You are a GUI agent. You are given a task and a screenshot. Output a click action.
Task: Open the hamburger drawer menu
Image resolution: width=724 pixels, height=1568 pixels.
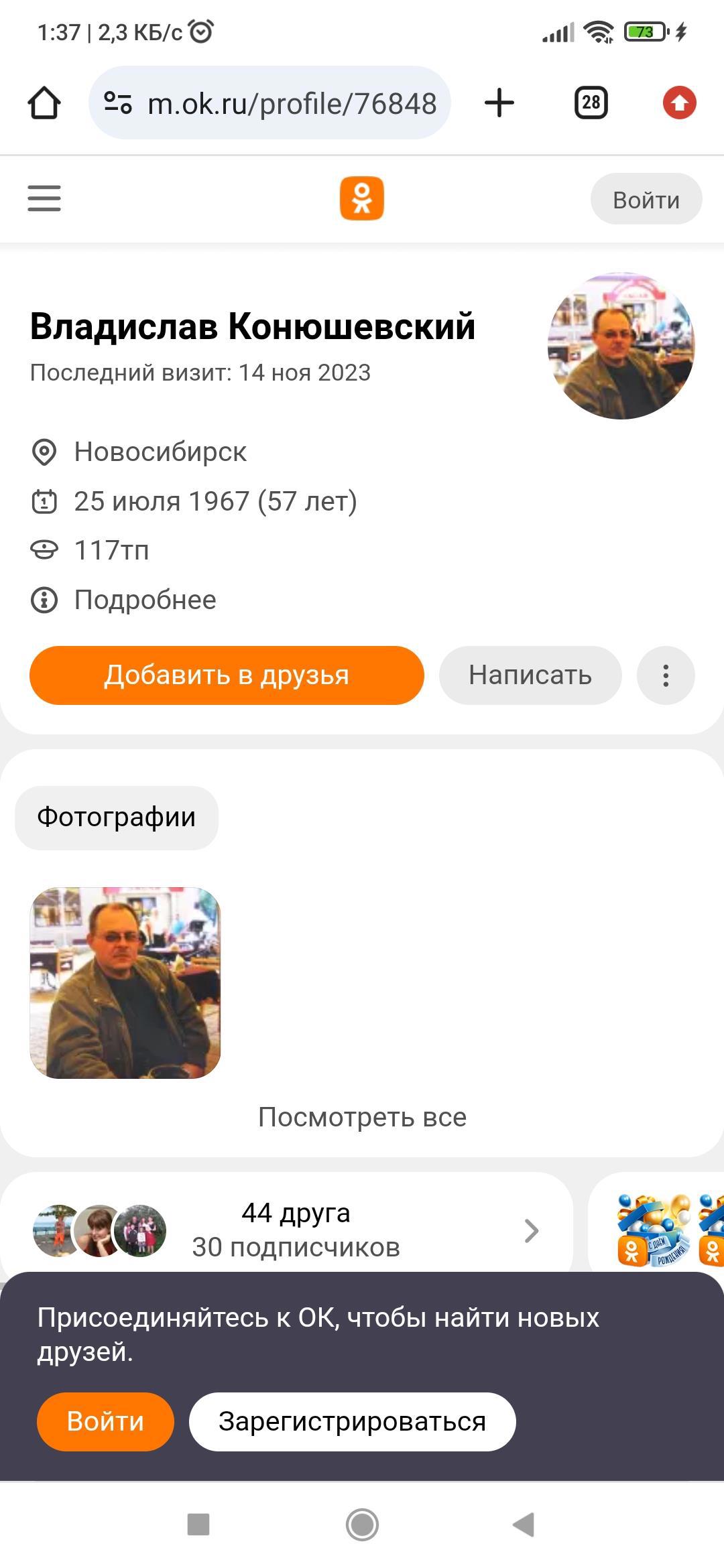click(44, 198)
